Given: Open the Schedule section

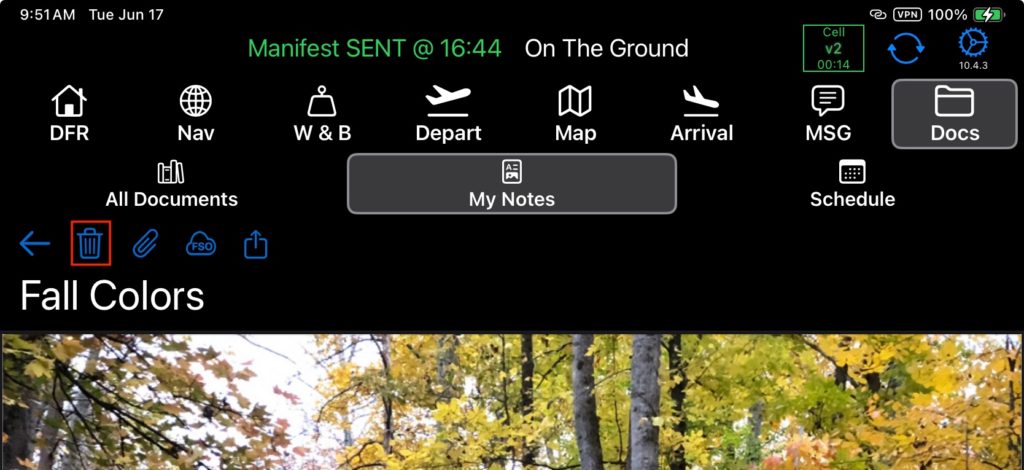Looking at the screenshot, I should 852,184.
